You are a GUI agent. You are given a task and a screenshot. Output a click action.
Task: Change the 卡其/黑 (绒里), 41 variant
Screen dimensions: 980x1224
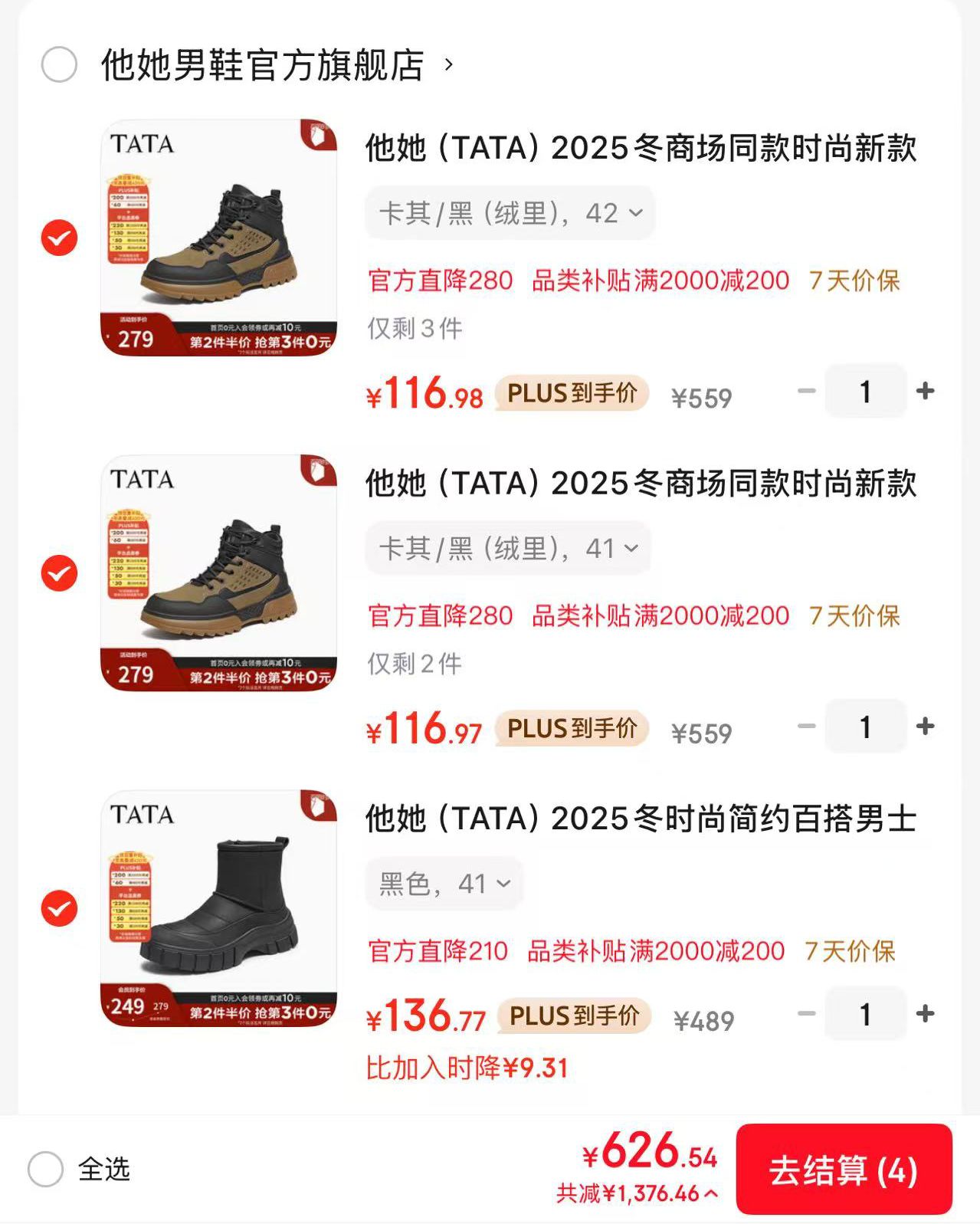click(x=508, y=549)
